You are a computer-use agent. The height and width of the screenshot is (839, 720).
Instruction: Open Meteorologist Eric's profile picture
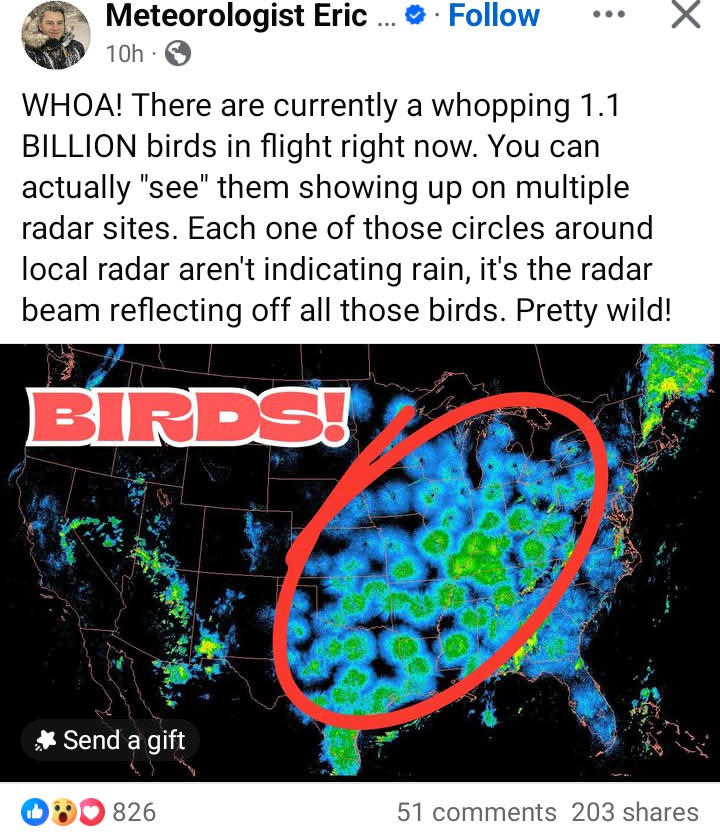click(56, 35)
